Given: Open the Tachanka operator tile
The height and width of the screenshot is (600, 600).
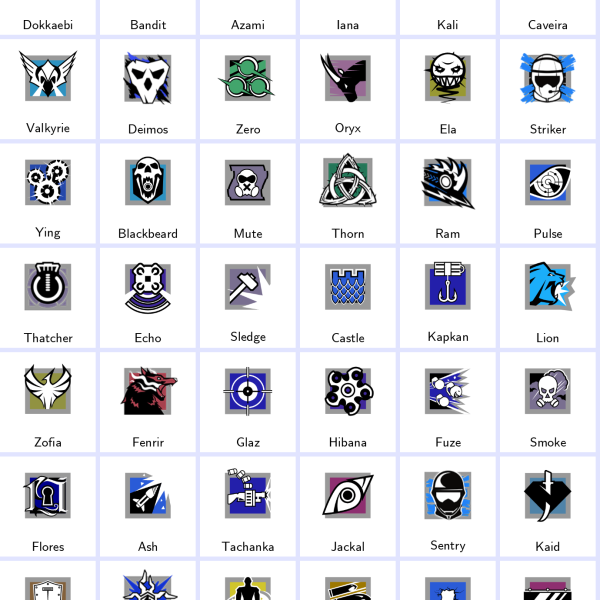Looking at the screenshot, I should (x=248, y=495).
